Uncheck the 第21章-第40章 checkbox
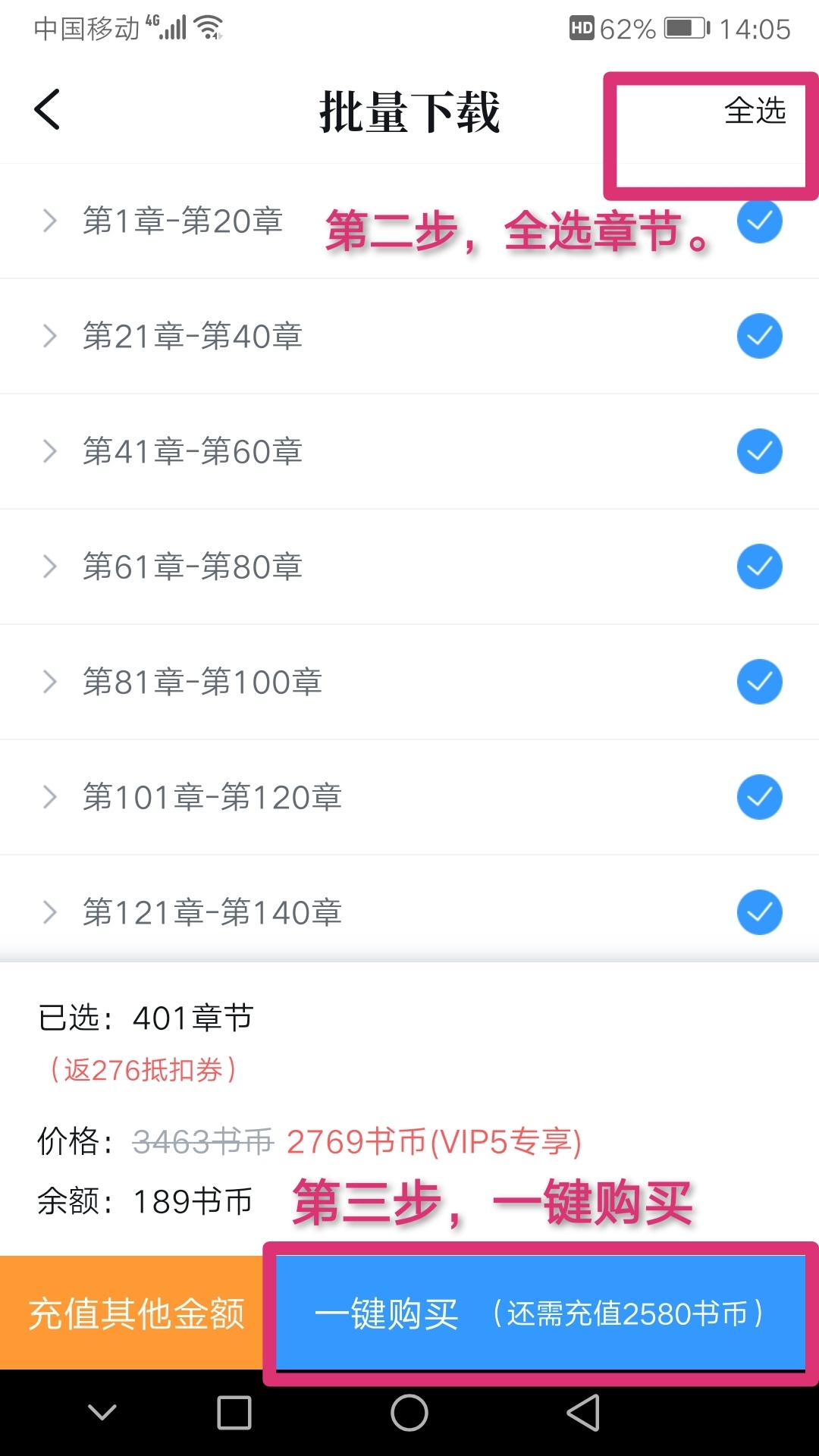Screen dimensions: 819x1456 (x=759, y=336)
